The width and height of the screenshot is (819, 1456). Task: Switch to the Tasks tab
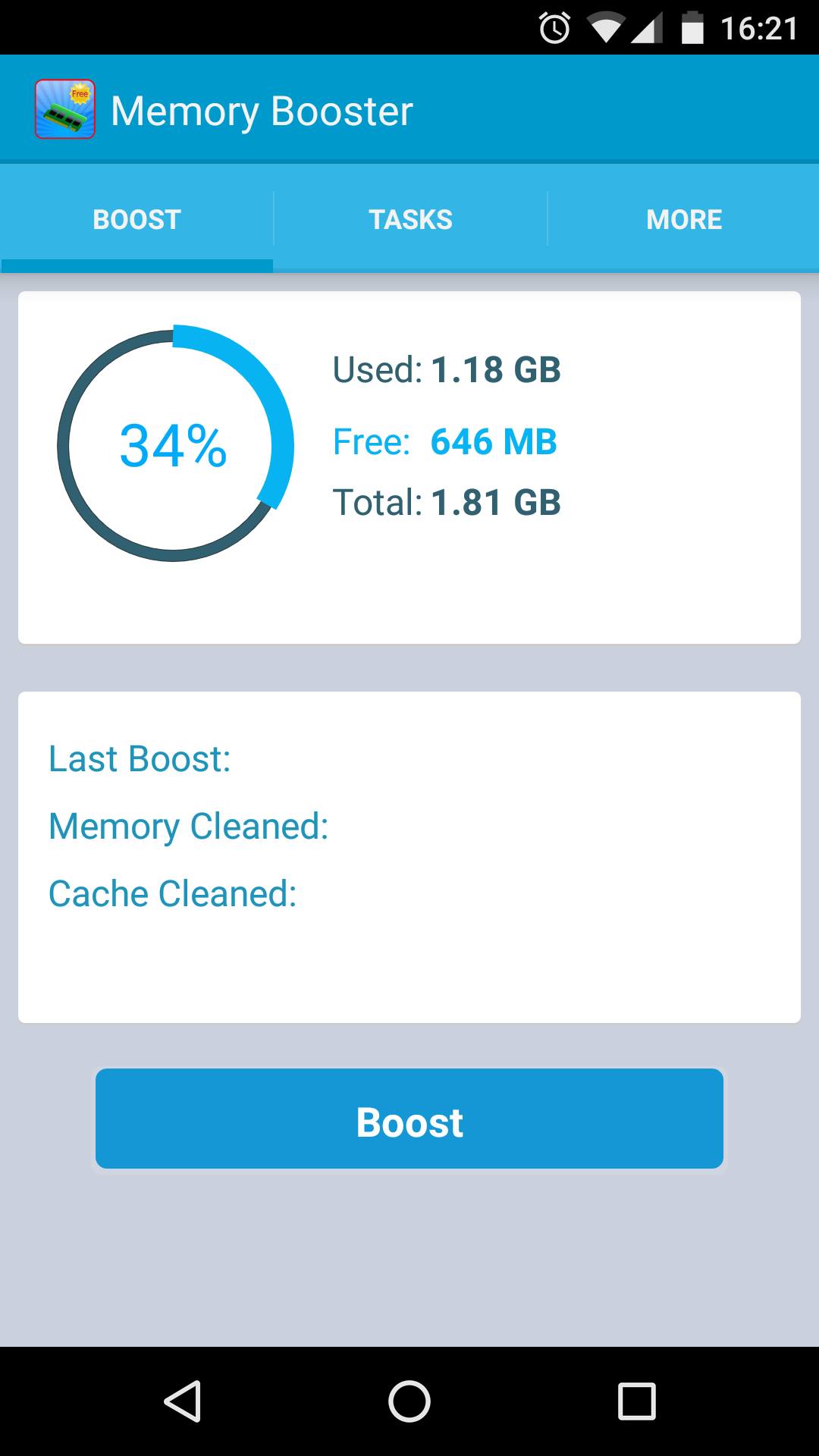pyautogui.click(x=410, y=219)
